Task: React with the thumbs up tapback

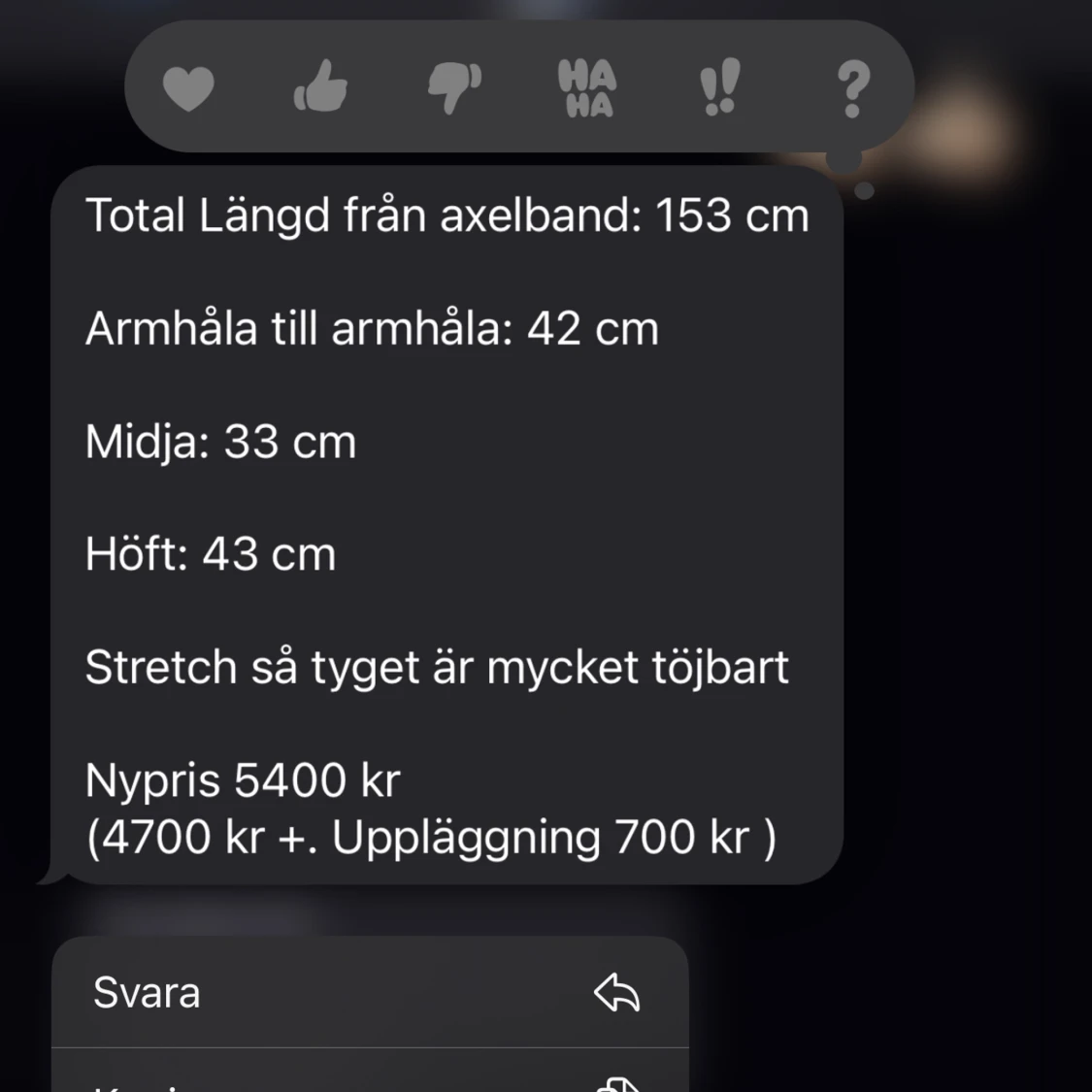Action: click(x=320, y=87)
